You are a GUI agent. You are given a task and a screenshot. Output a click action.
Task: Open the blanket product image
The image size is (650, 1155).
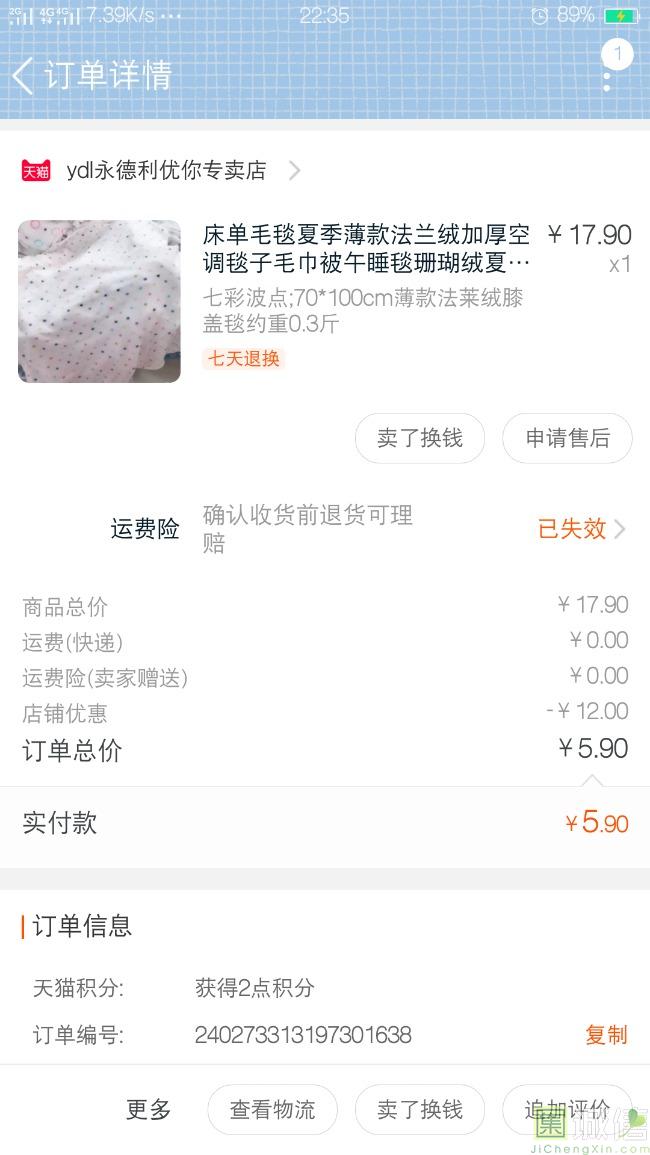click(x=99, y=301)
